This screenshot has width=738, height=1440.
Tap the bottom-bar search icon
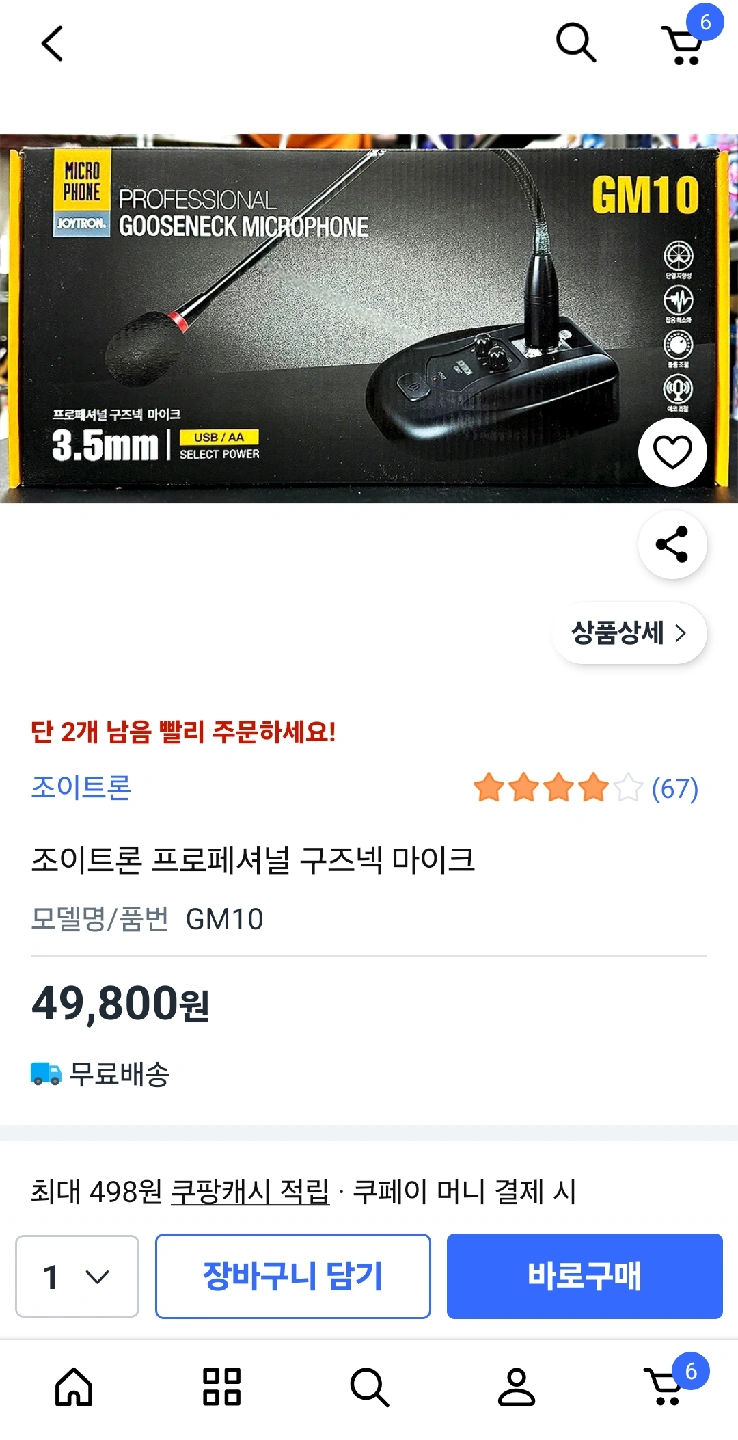click(x=369, y=1387)
